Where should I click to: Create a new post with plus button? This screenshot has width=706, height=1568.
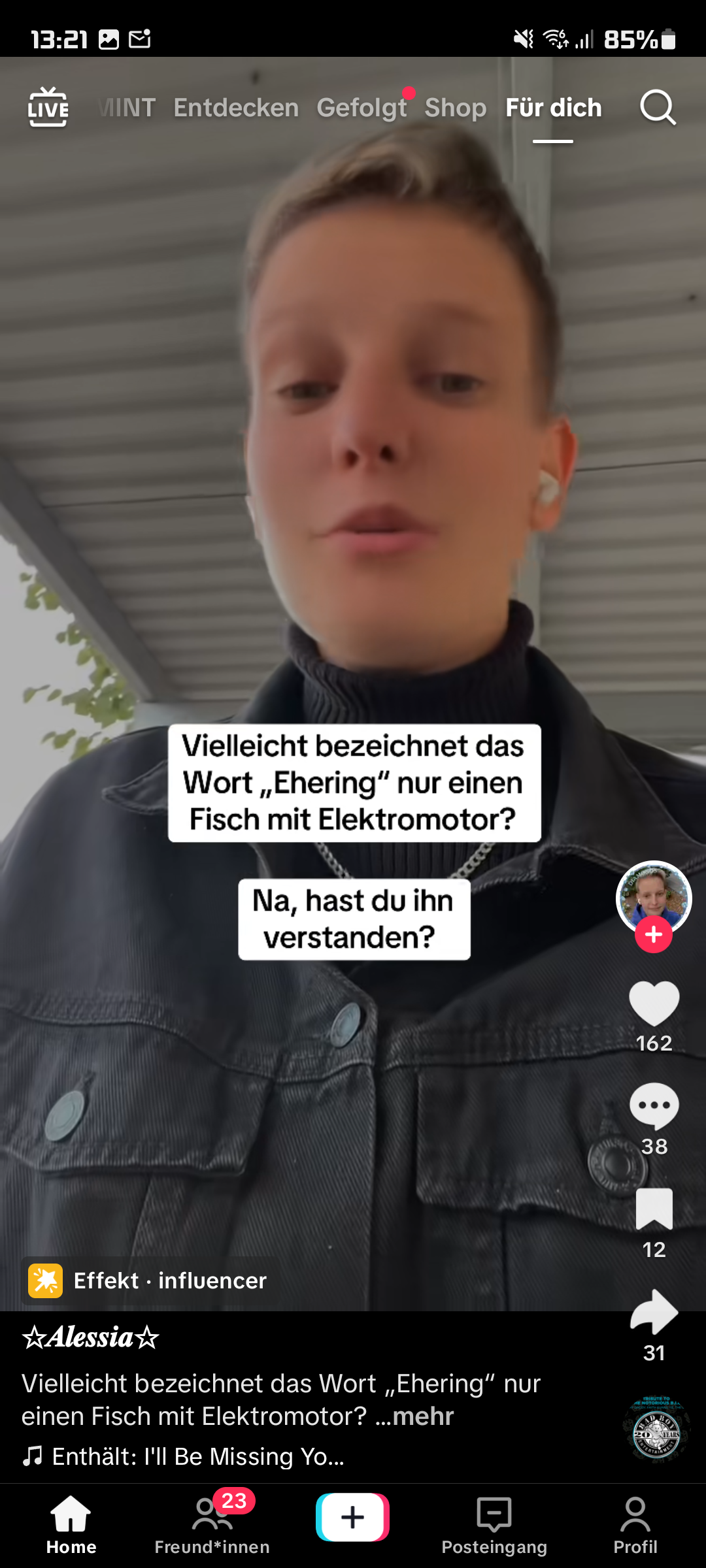(352, 1517)
